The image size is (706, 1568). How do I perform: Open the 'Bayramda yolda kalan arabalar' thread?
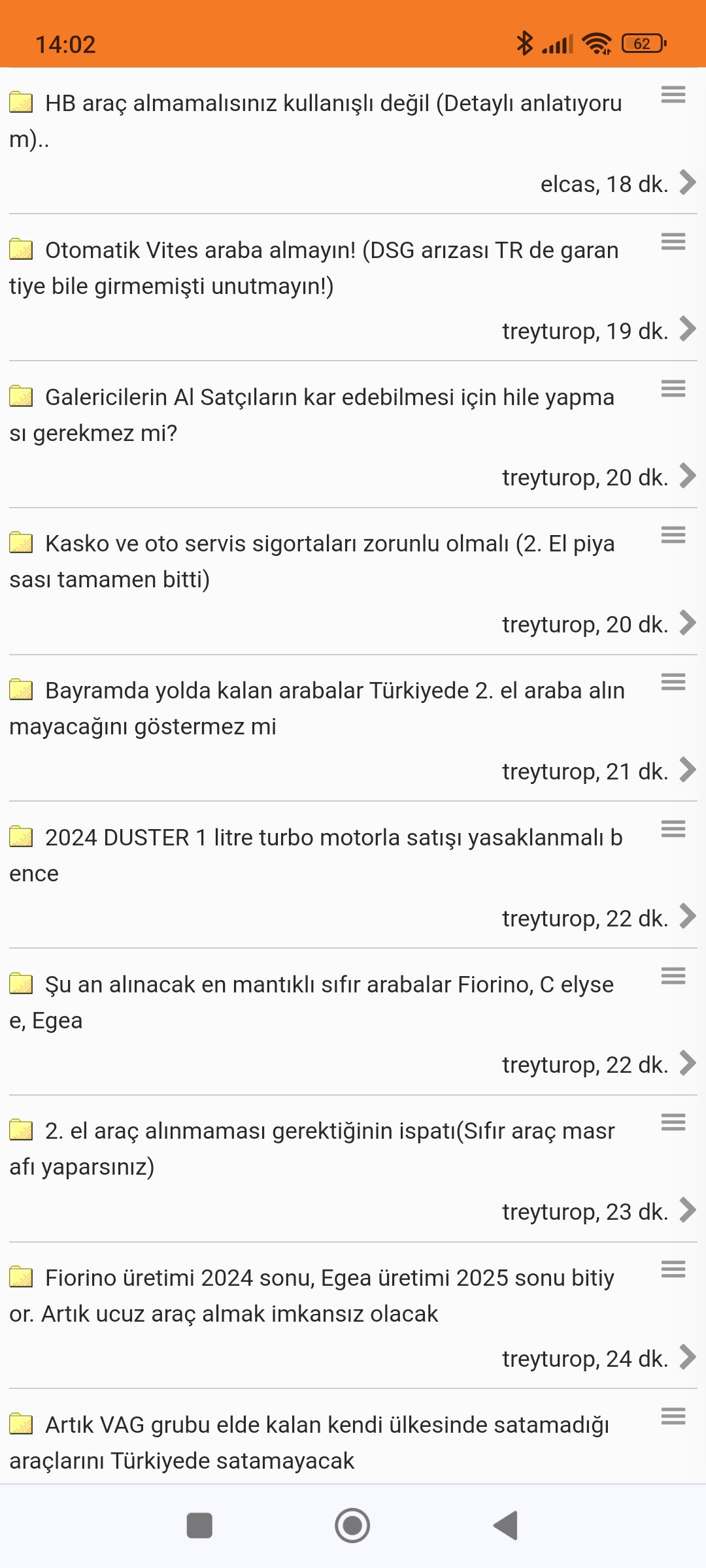317,708
